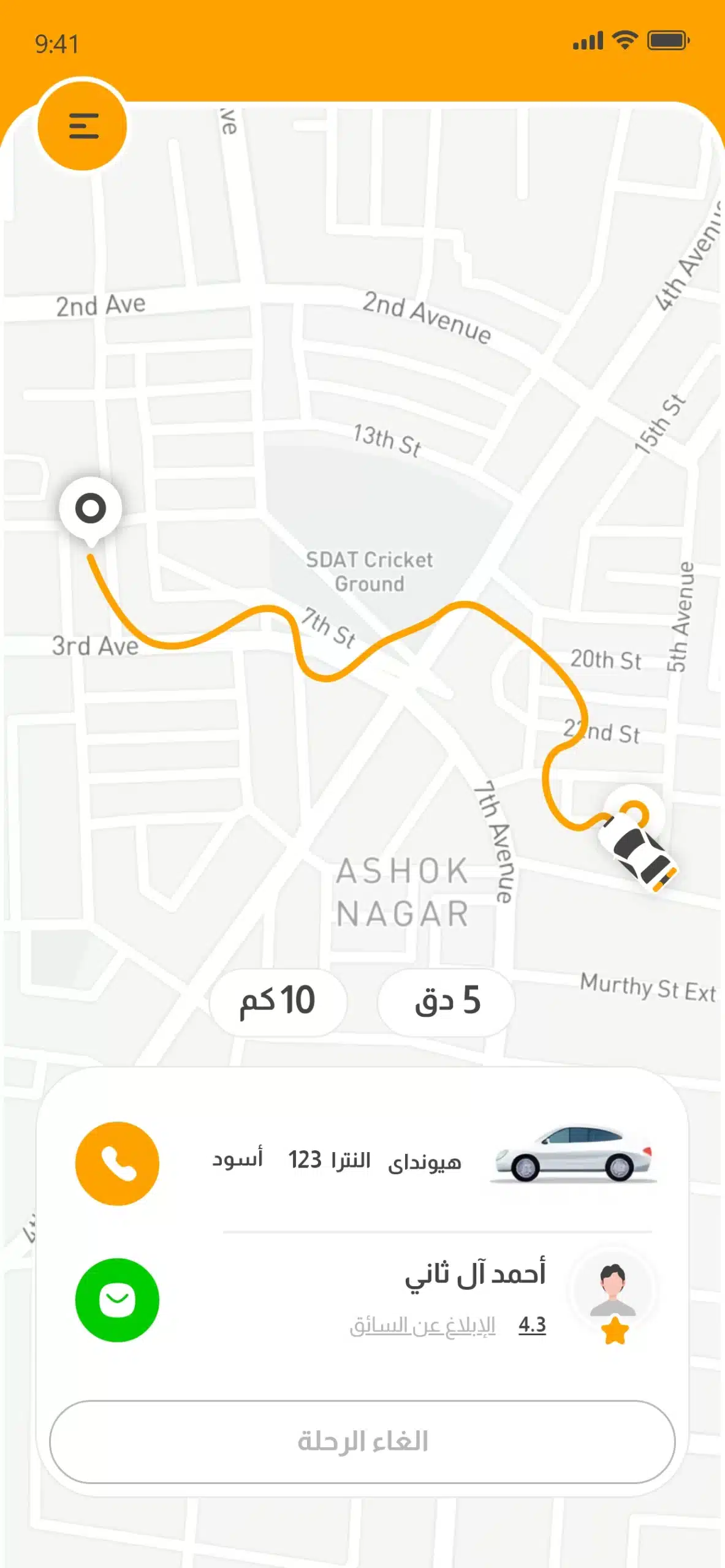The width and height of the screenshot is (725, 1568).
Task: Tap the orange phone icon to call driver
Action: [x=116, y=1163]
